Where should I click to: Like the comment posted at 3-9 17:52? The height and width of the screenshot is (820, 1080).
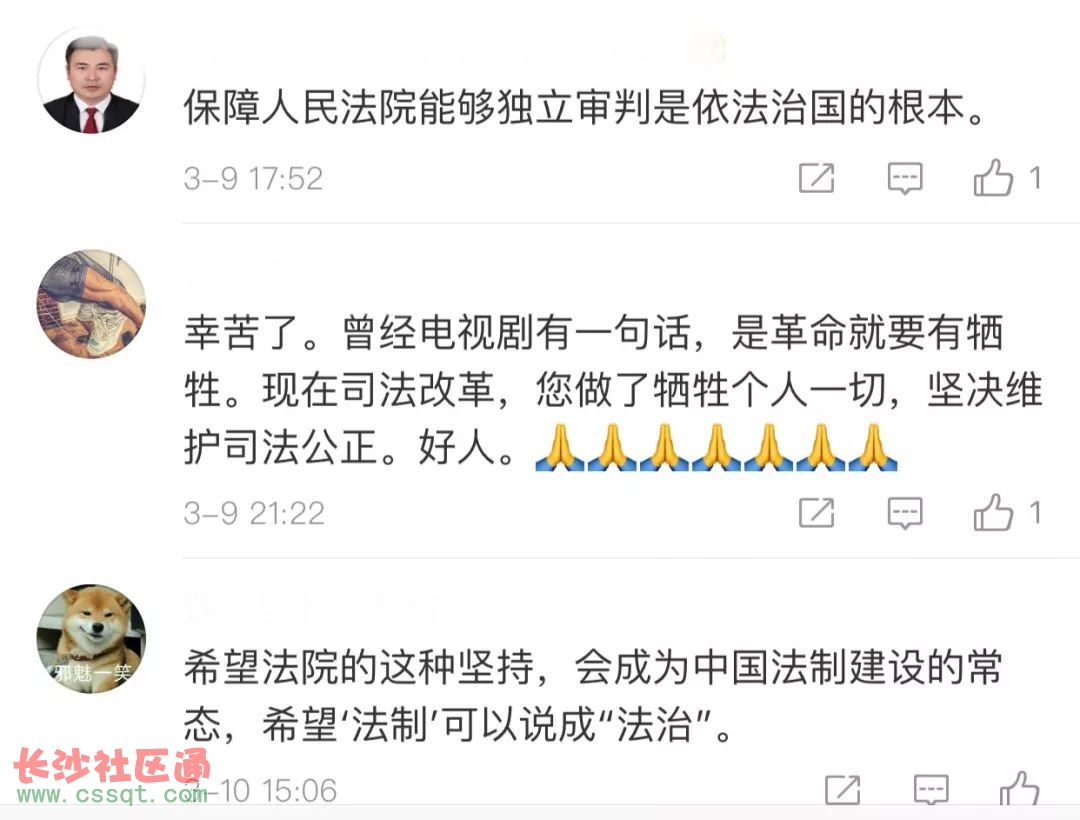(994, 179)
